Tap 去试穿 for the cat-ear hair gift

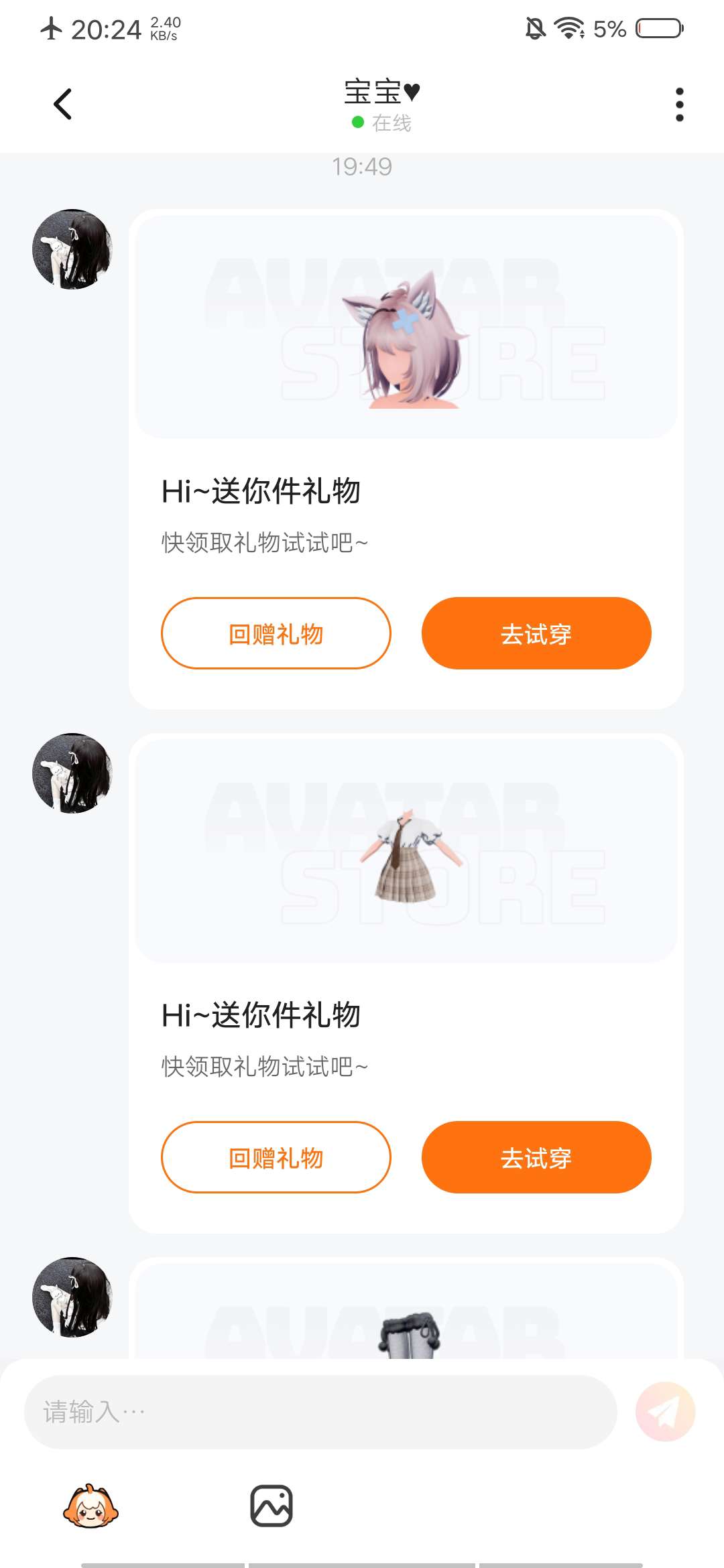point(536,633)
